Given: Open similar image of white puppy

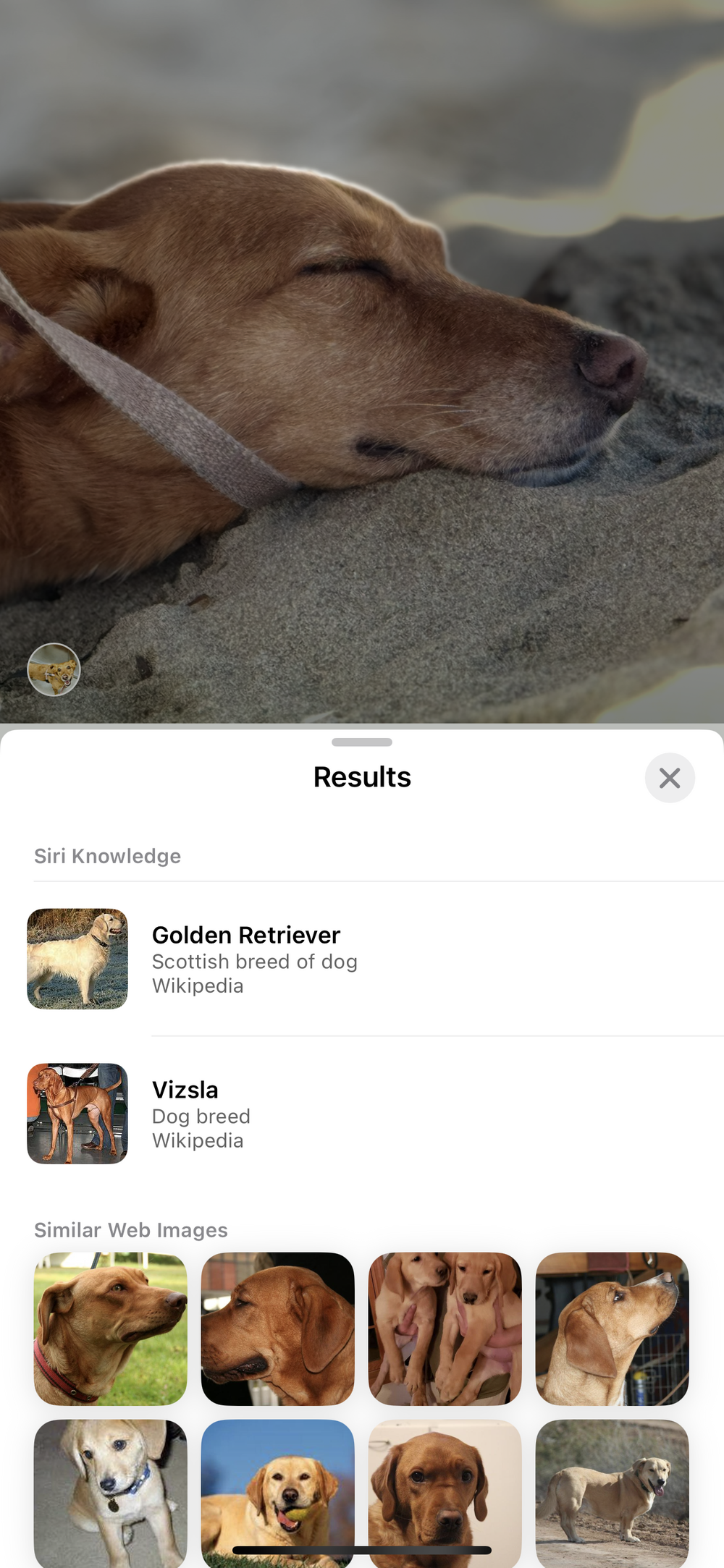Looking at the screenshot, I should click(111, 1491).
